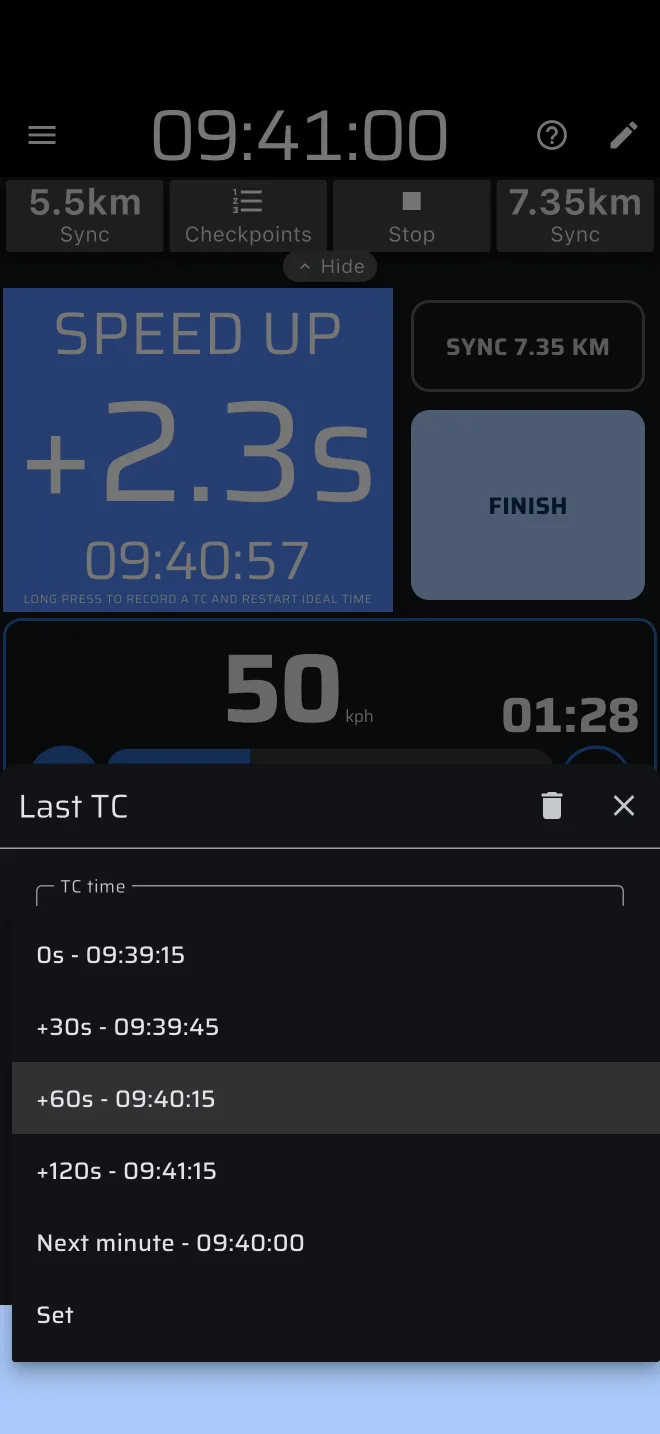Viewport: 660px width, 1434px height.
Task: Choose +30s - 09:39:45 TC time
Action: tap(336, 1027)
